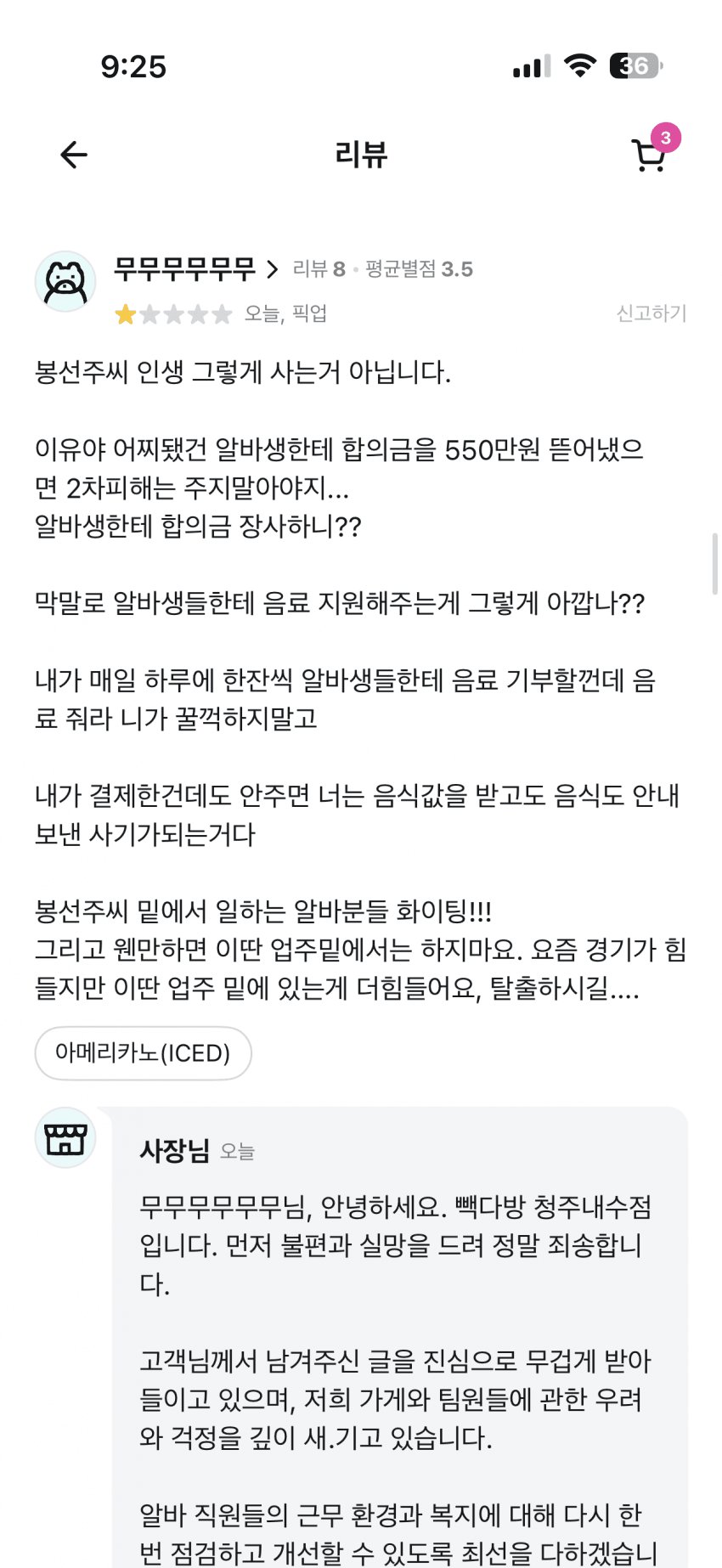
Task: Select the first filled star rating icon
Action: pos(125,313)
